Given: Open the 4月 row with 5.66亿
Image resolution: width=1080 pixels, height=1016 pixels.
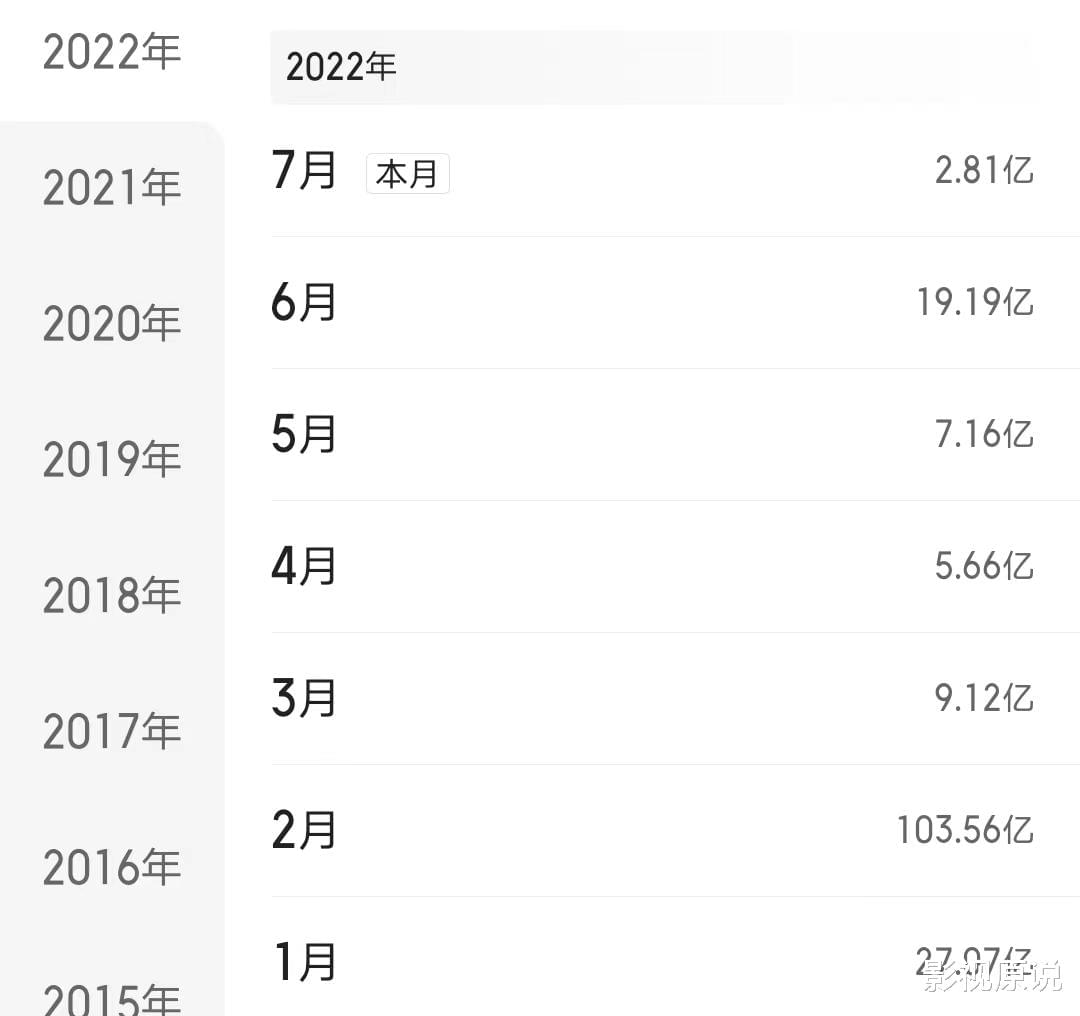Looking at the screenshot, I should pos(652,567).
